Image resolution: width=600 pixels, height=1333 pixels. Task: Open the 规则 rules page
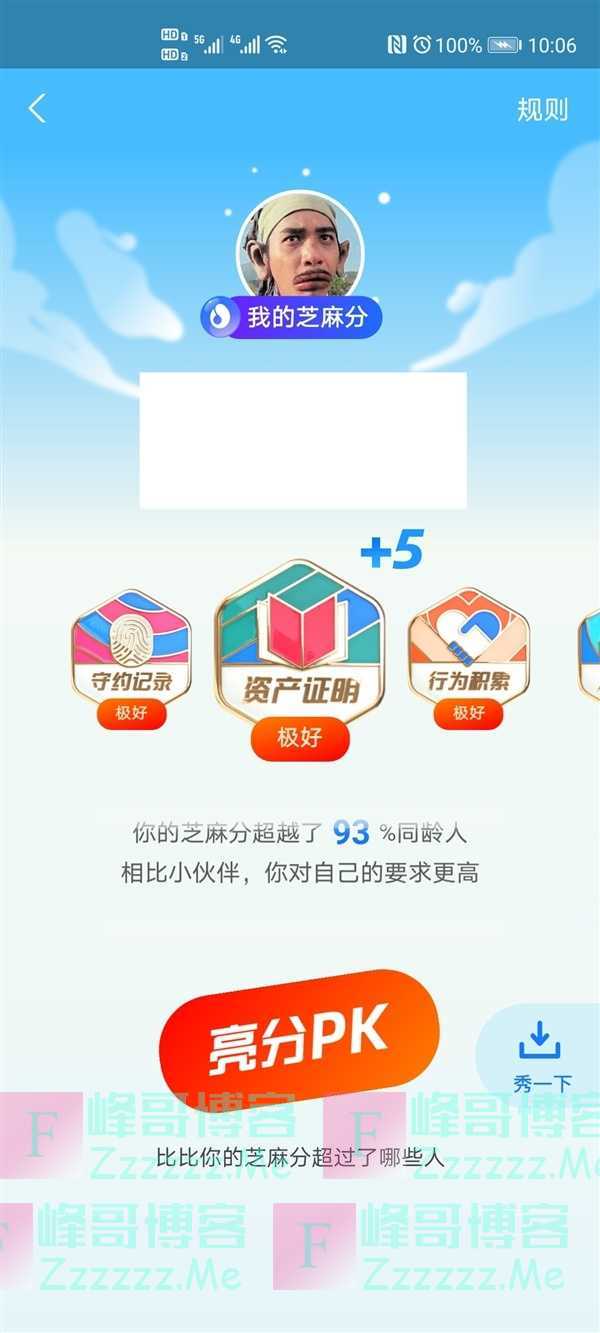tap(542, 109)
